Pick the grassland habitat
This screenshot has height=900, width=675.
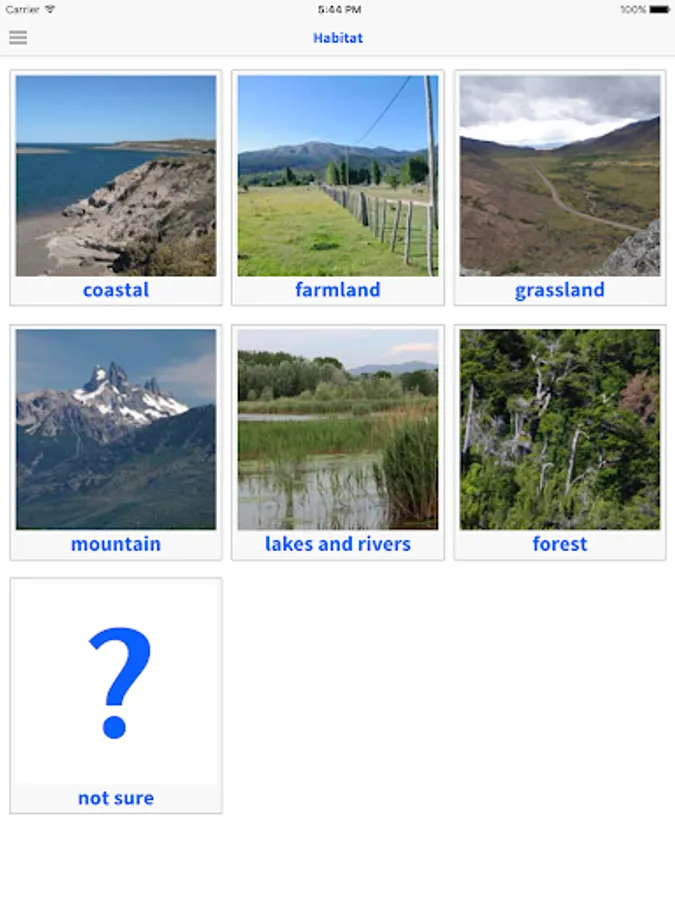pos(560,188)
